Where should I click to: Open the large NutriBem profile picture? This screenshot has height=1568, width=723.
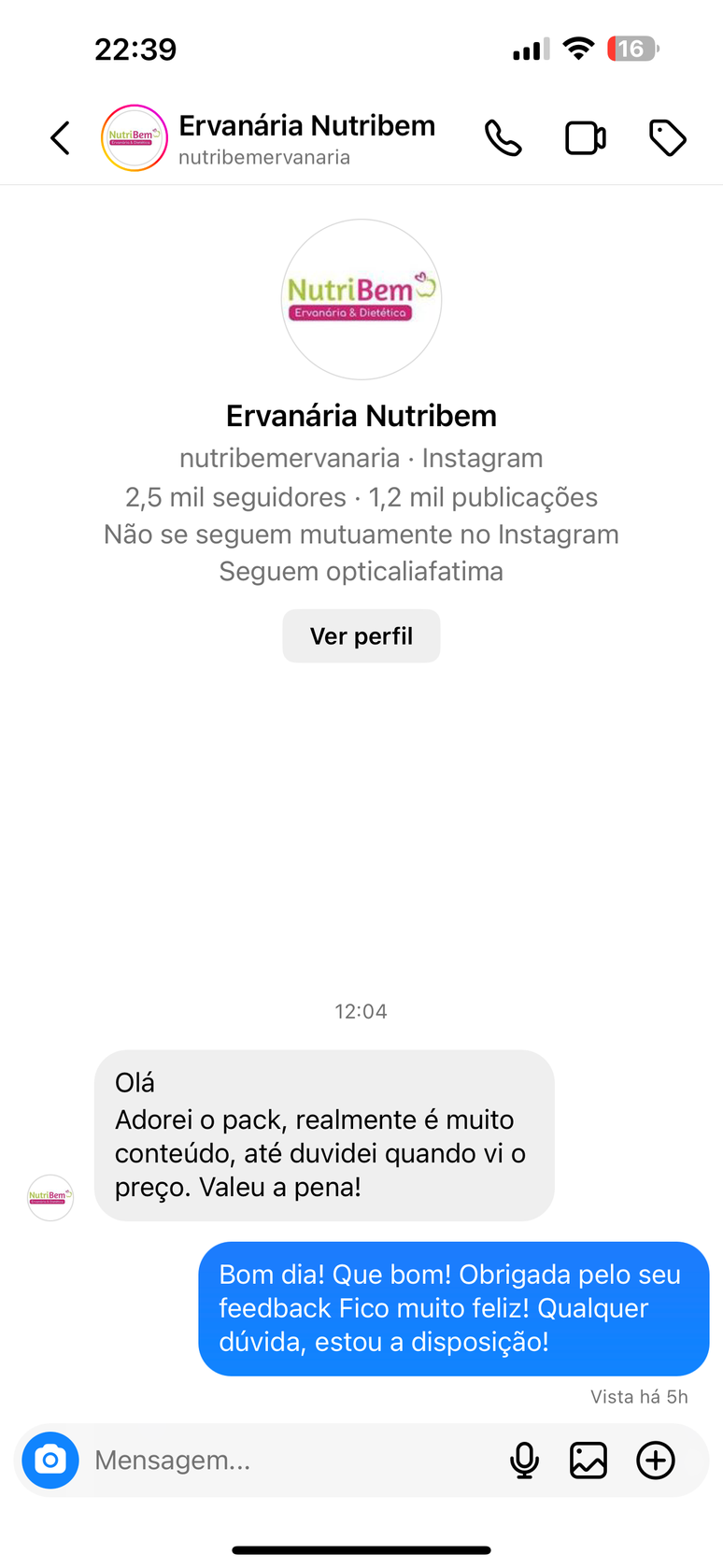coord(361,299)
